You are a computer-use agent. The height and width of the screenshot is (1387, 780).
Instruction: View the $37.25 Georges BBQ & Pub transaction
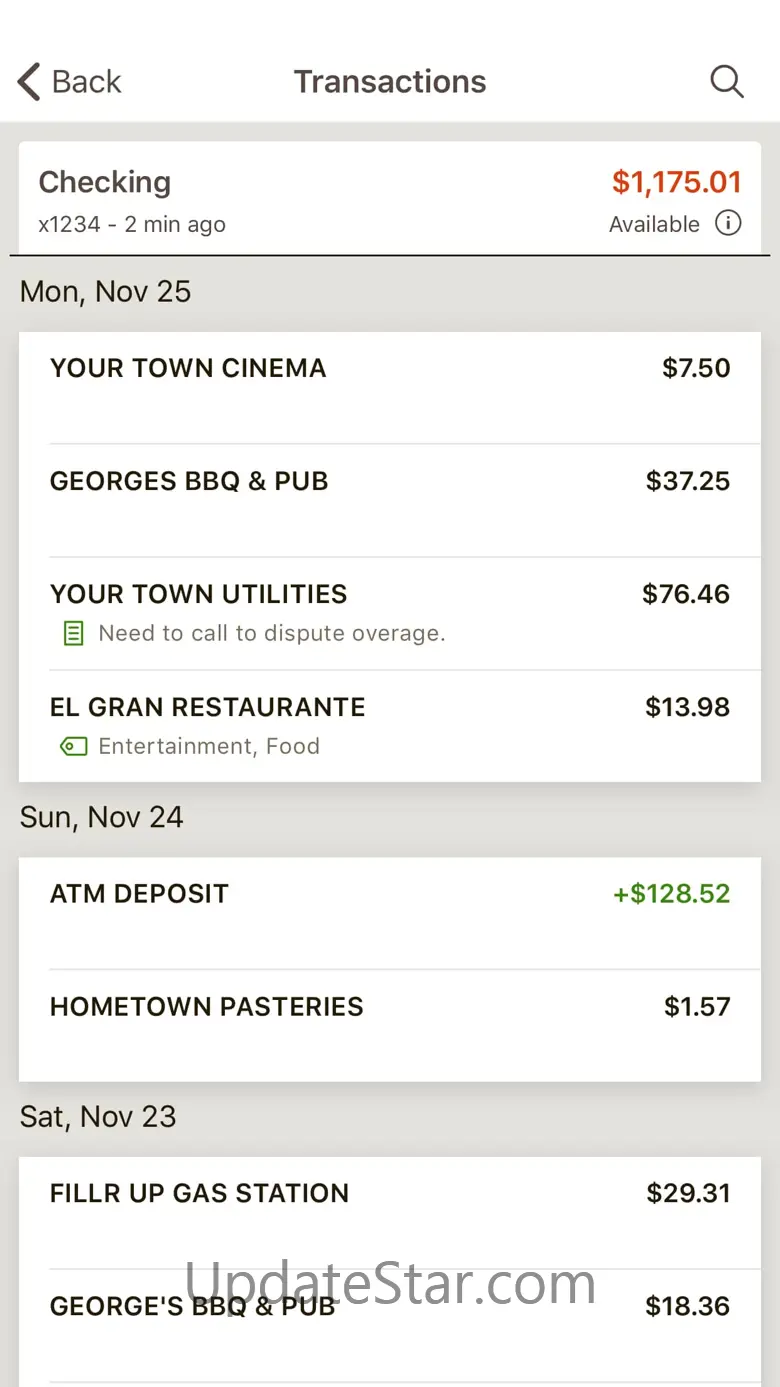coord(390,500)
